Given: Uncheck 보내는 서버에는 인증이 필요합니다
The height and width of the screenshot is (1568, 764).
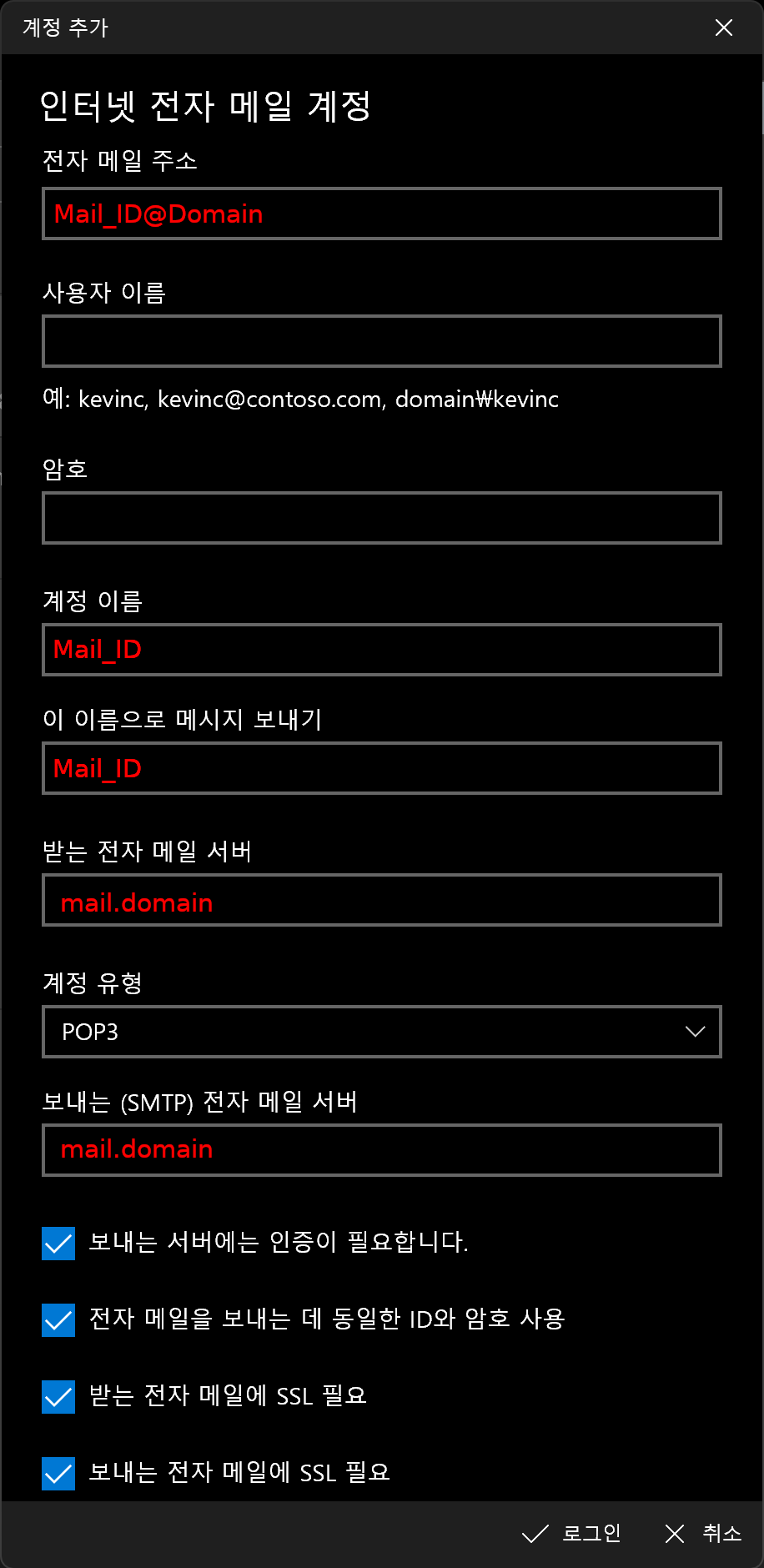Looking at the screenshot, I should pos(58,1244).
